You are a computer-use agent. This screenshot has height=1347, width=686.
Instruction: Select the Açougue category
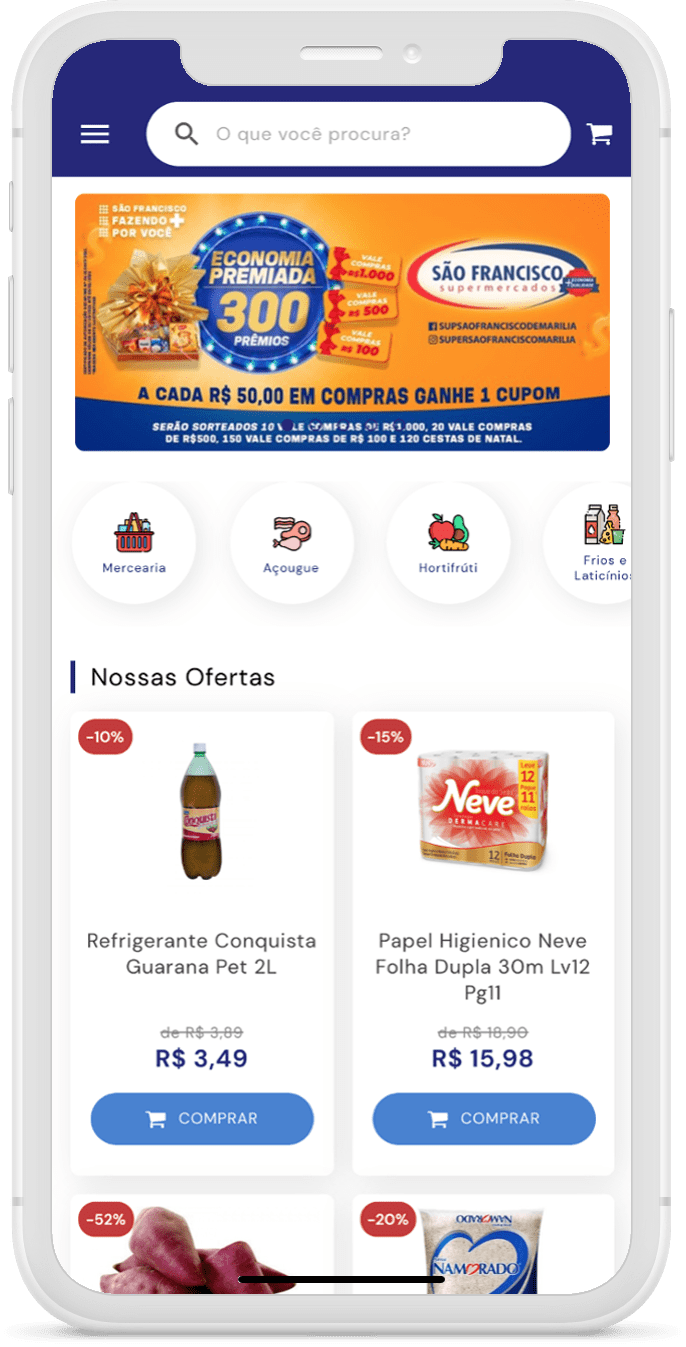click(x=291, y=543)
